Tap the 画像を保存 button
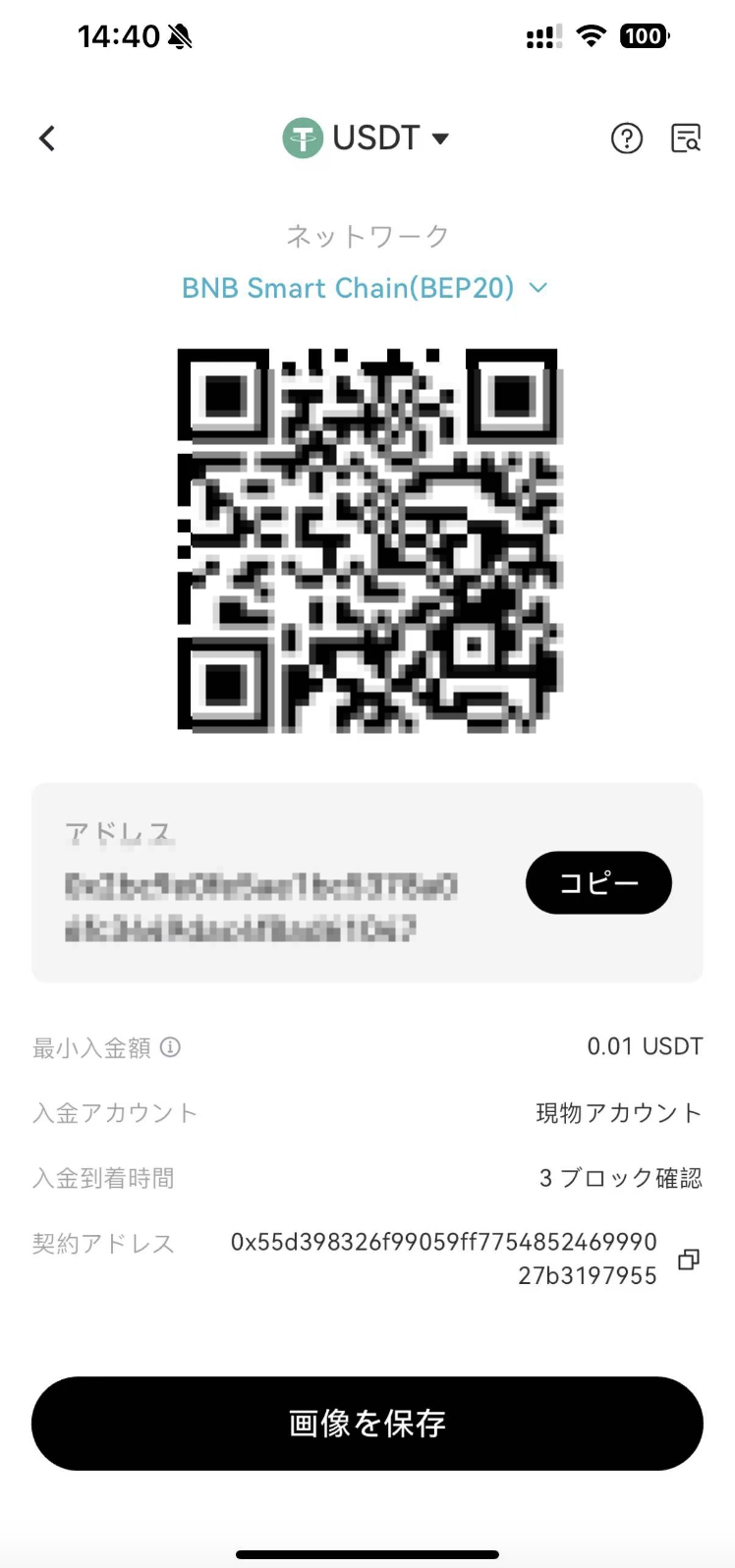Image resolution: width=735 pixels, height=1568 pixels. click(x=367, y=1423)
